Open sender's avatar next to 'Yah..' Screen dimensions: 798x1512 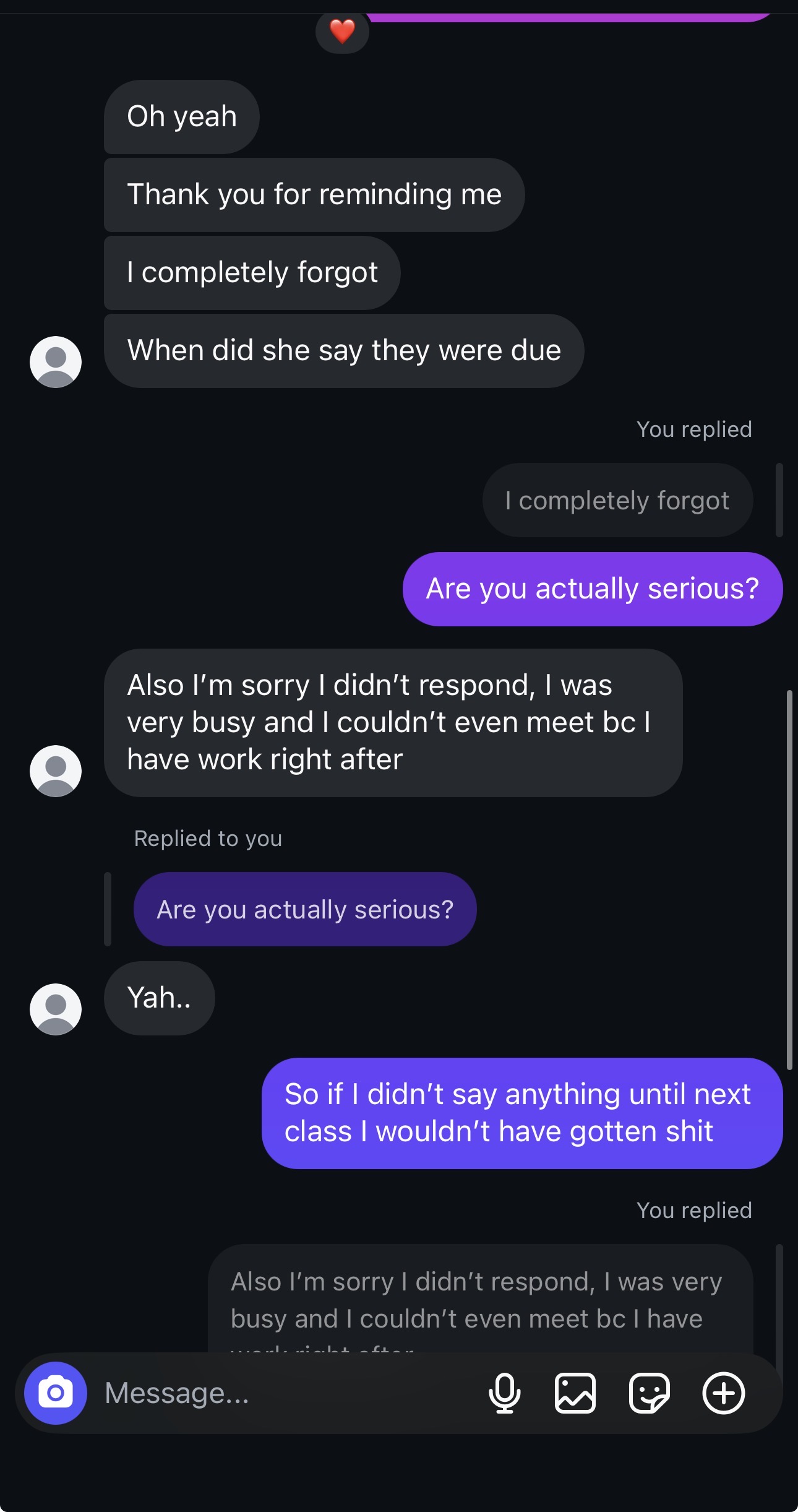(56, 1009)
